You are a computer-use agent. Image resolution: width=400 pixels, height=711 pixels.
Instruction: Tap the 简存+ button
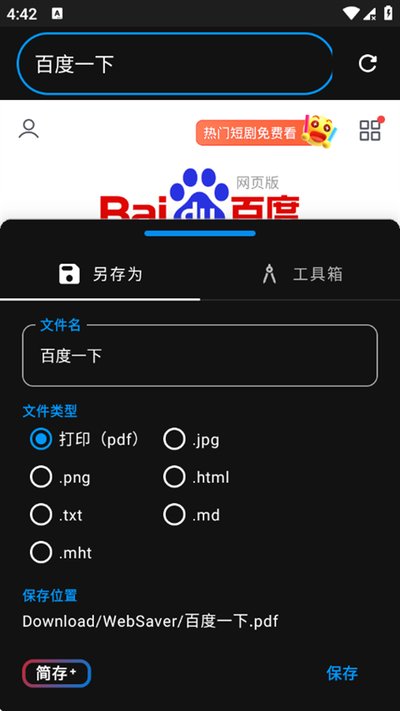[x=57, y=673]
